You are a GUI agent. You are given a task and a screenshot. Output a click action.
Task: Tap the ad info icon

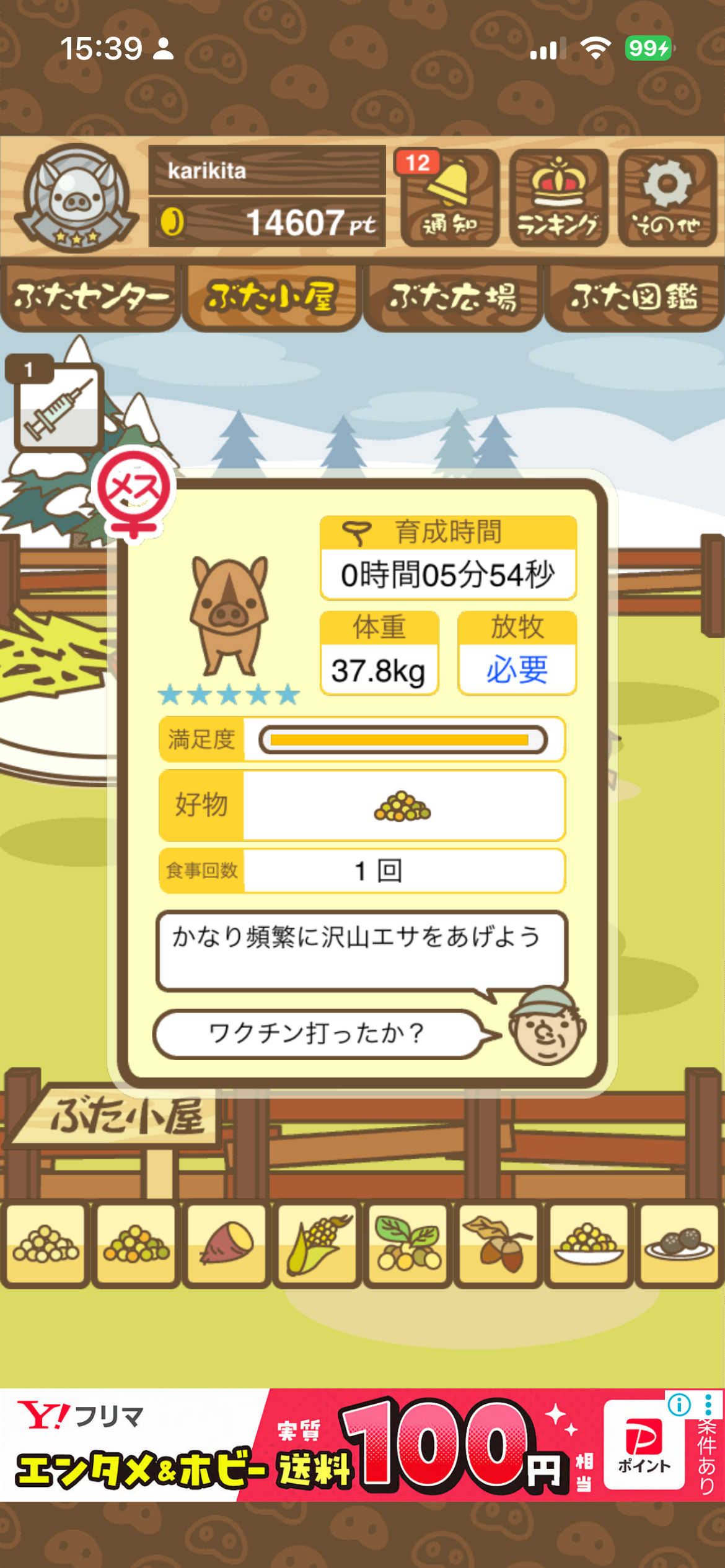pyautogui.click(x=679, y=1405)
